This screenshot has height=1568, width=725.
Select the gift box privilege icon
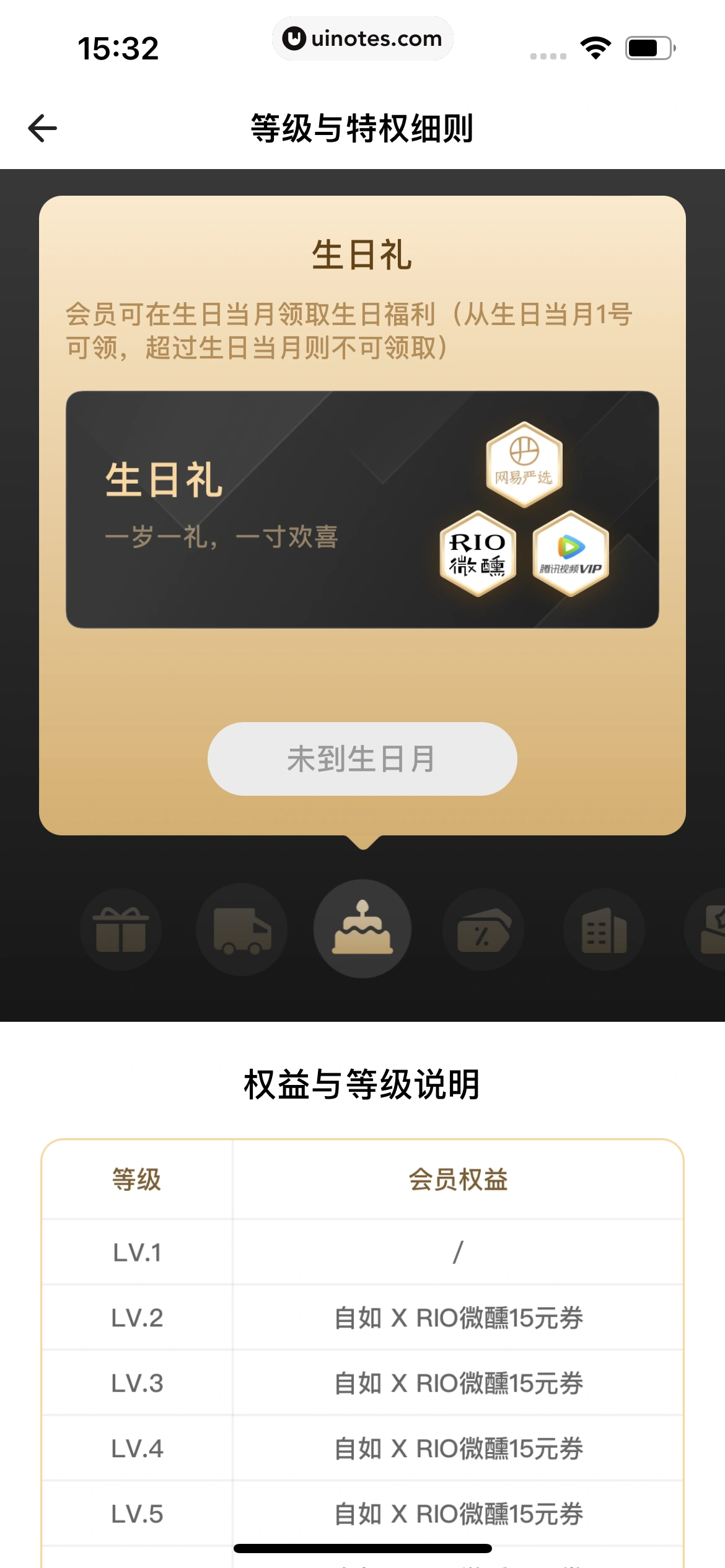pyautogui.click(x=121, y=929)
